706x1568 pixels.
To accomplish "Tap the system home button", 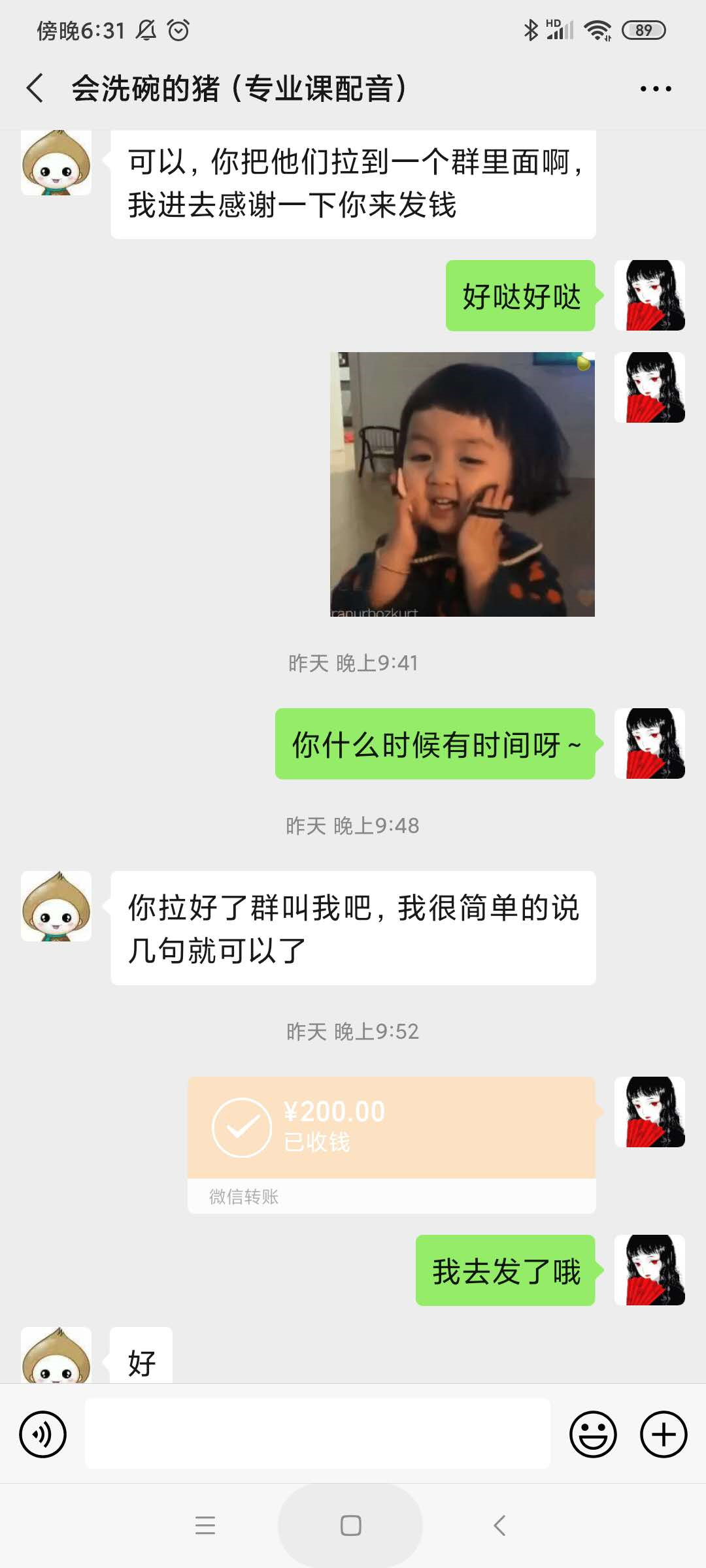I will 350,1526.
